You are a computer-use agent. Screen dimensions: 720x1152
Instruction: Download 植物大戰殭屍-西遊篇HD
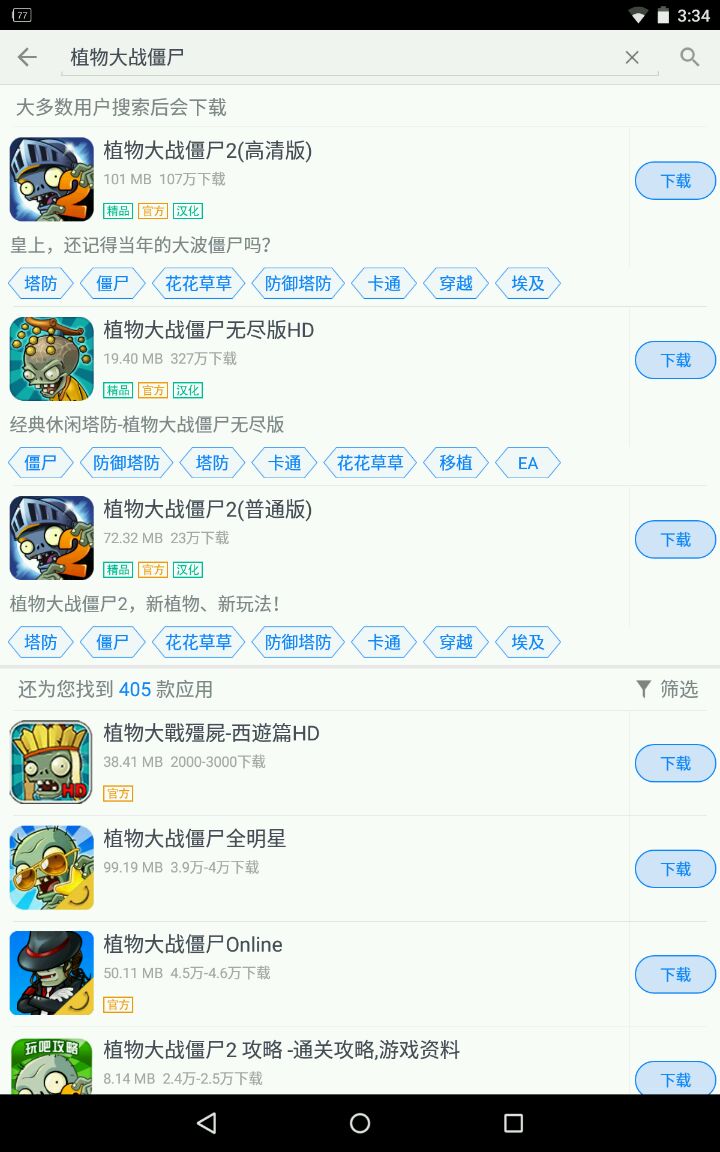click(x=675, y=763)
